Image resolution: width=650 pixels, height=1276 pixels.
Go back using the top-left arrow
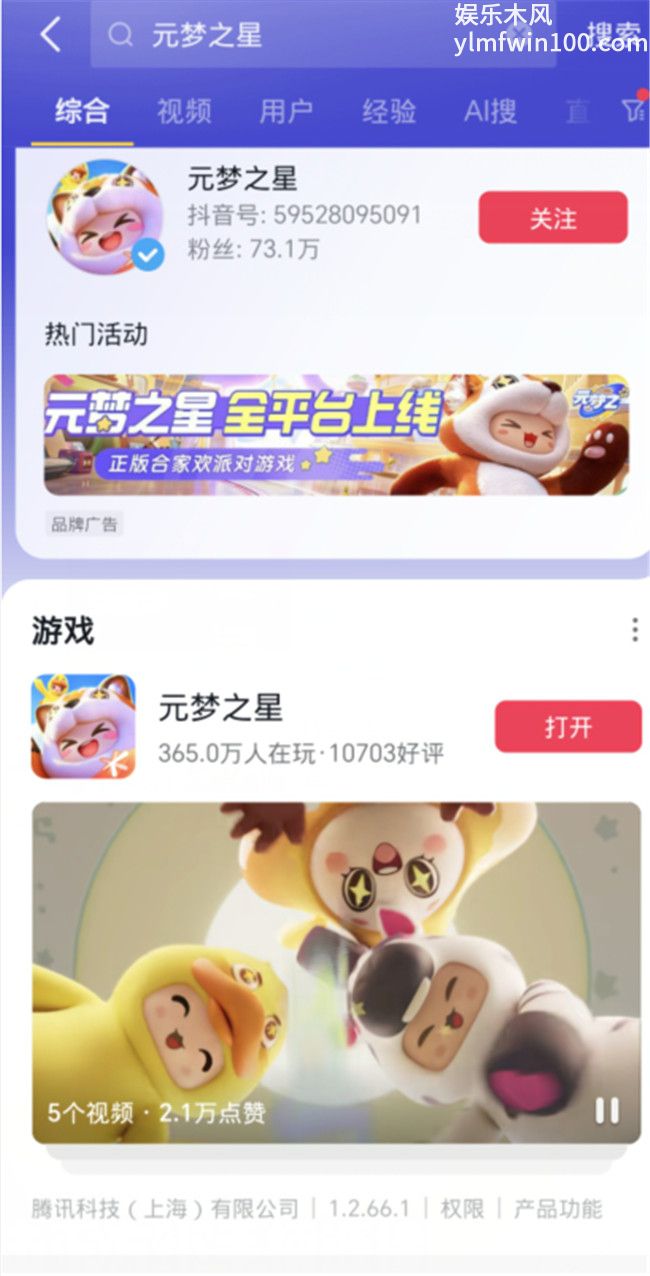click(x=50, y=36)
